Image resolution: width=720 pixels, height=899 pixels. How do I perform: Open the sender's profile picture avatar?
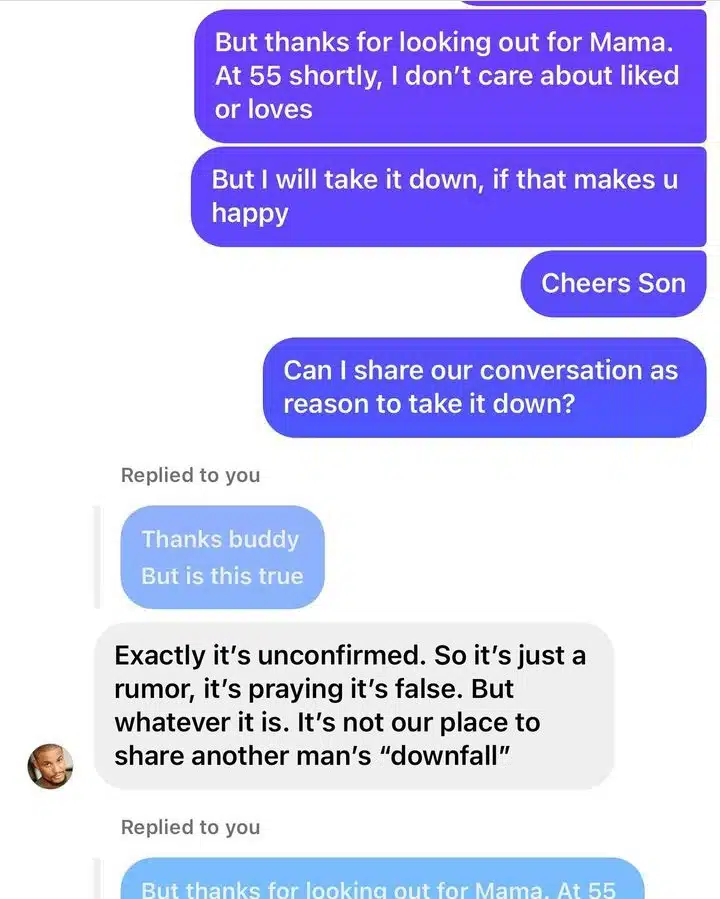50,766
